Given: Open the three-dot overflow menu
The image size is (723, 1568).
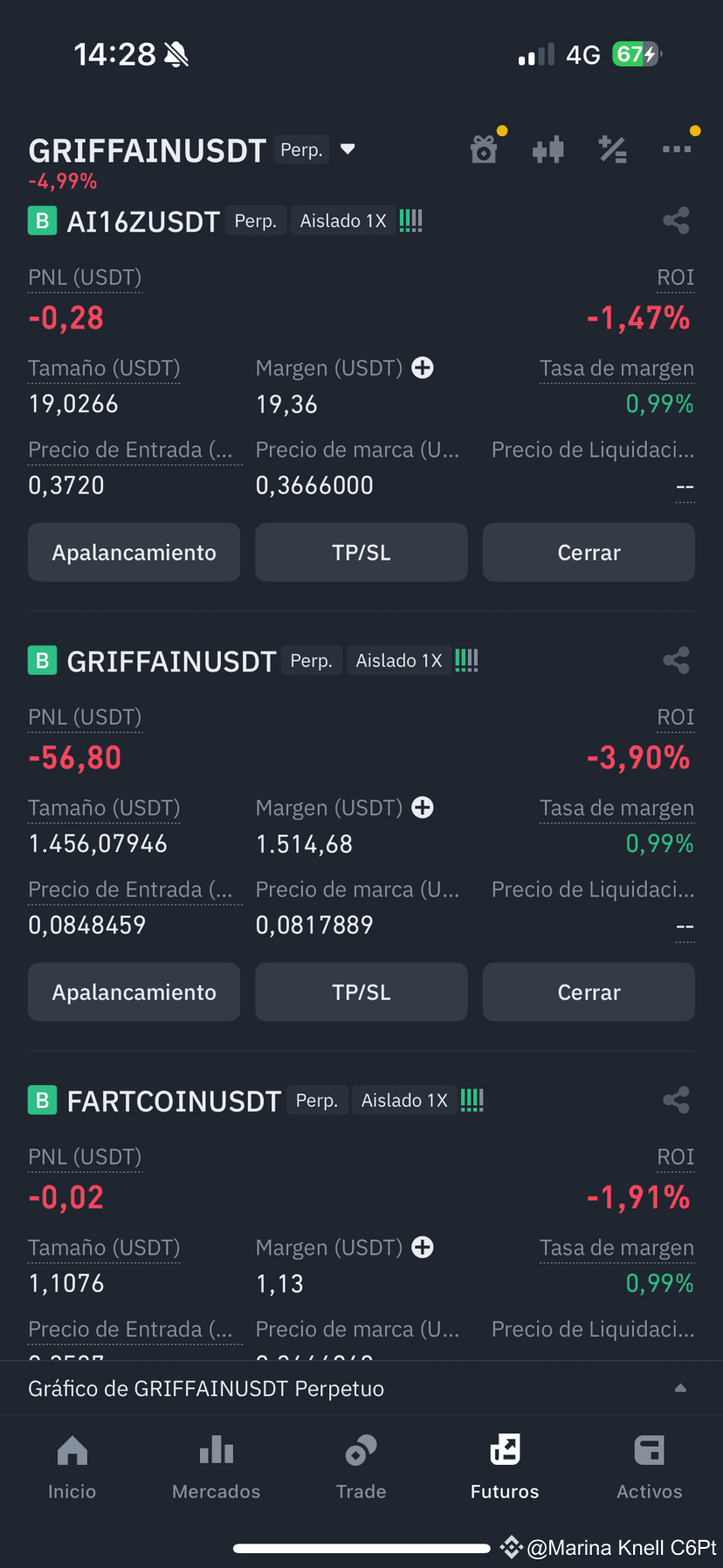Looking at the screenshot, I should tap(677, 150).
